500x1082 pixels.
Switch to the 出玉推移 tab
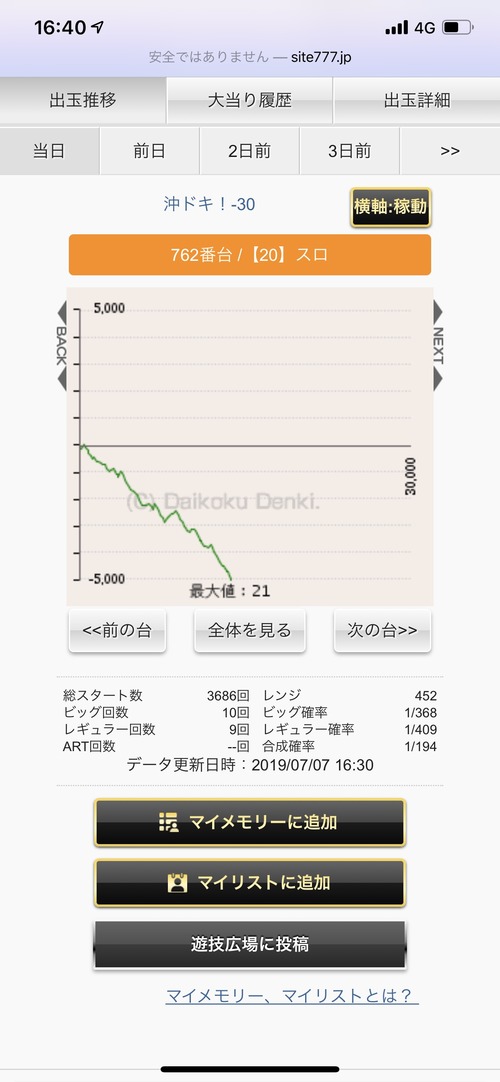click(x=83, y=101)
